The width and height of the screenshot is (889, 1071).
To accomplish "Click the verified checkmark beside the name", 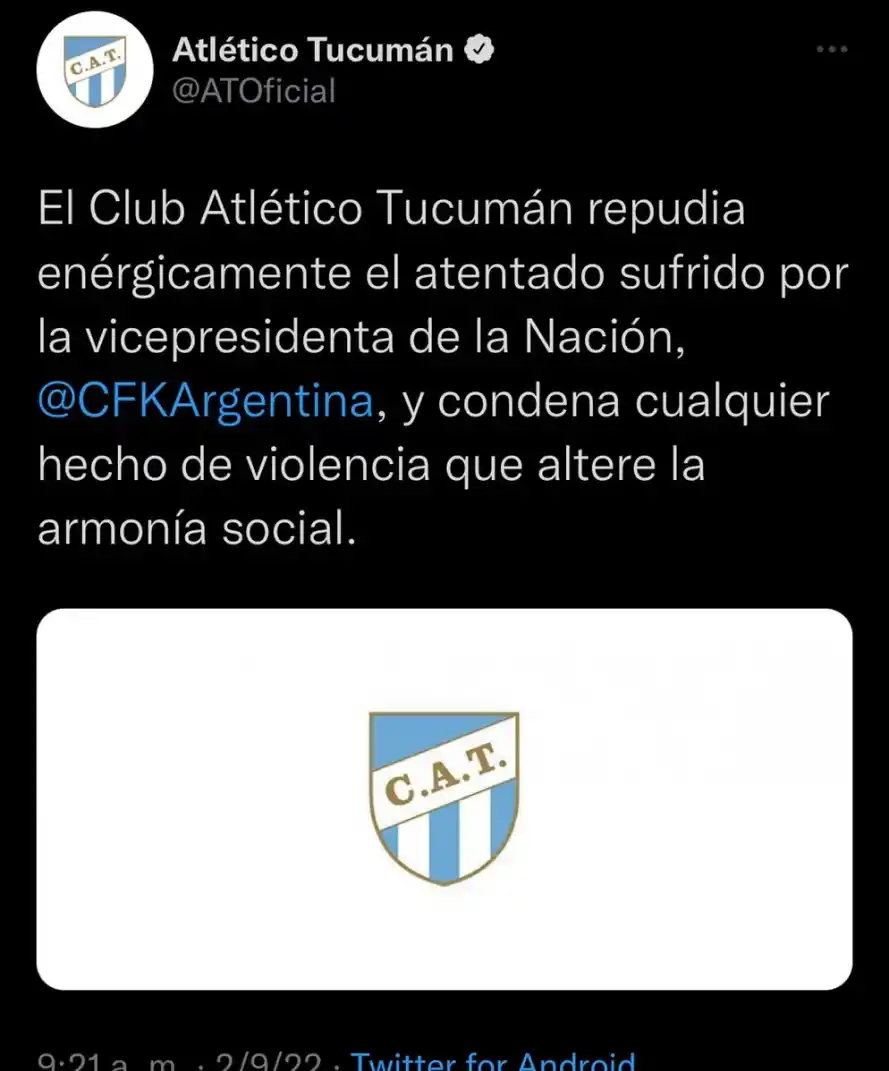I will [480, 47].
